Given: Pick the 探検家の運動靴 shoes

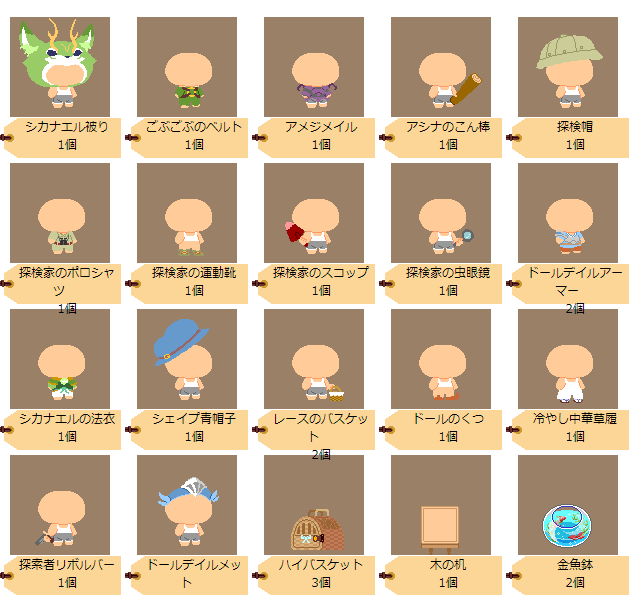Looking at the screenshot, I should [187, 213].
